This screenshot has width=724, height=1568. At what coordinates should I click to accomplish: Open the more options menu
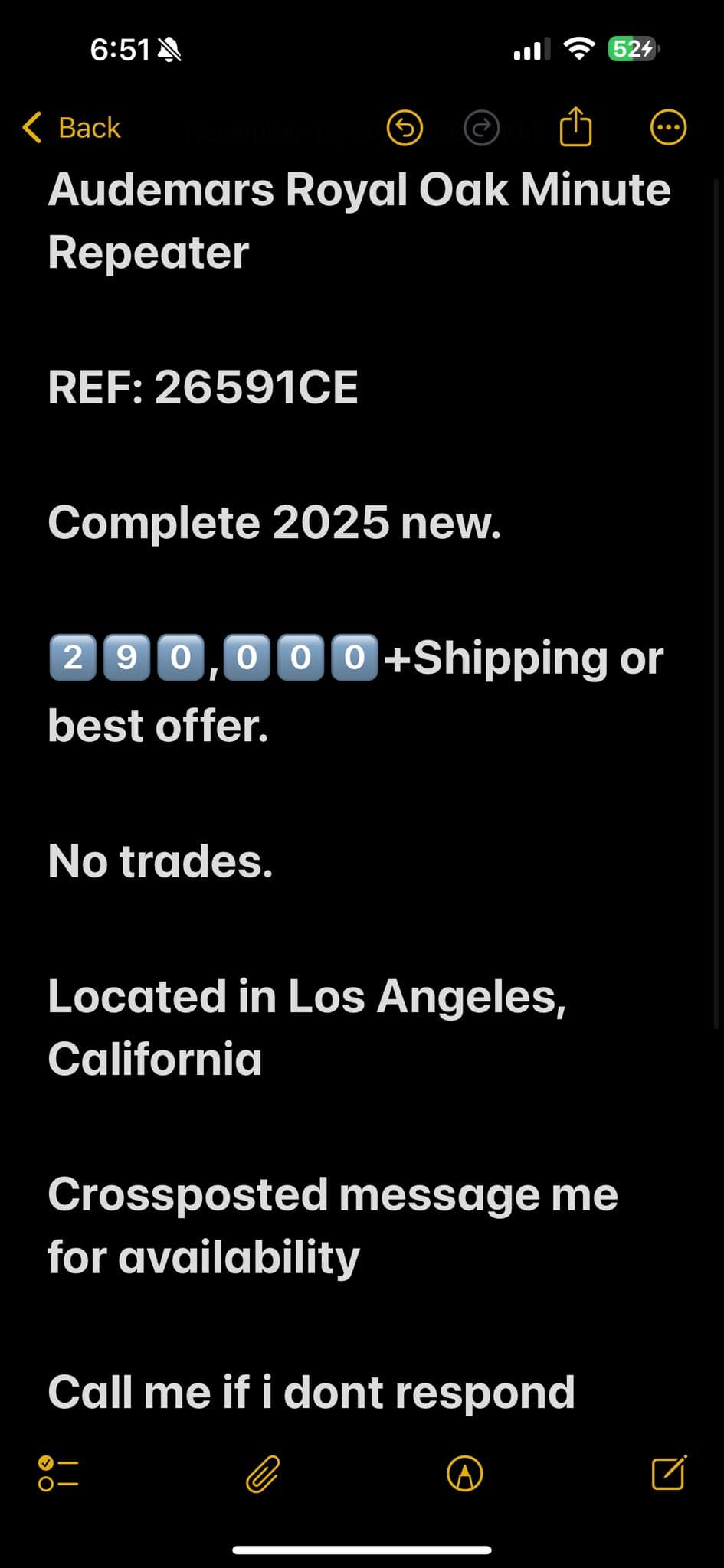[x=668, y=128]
